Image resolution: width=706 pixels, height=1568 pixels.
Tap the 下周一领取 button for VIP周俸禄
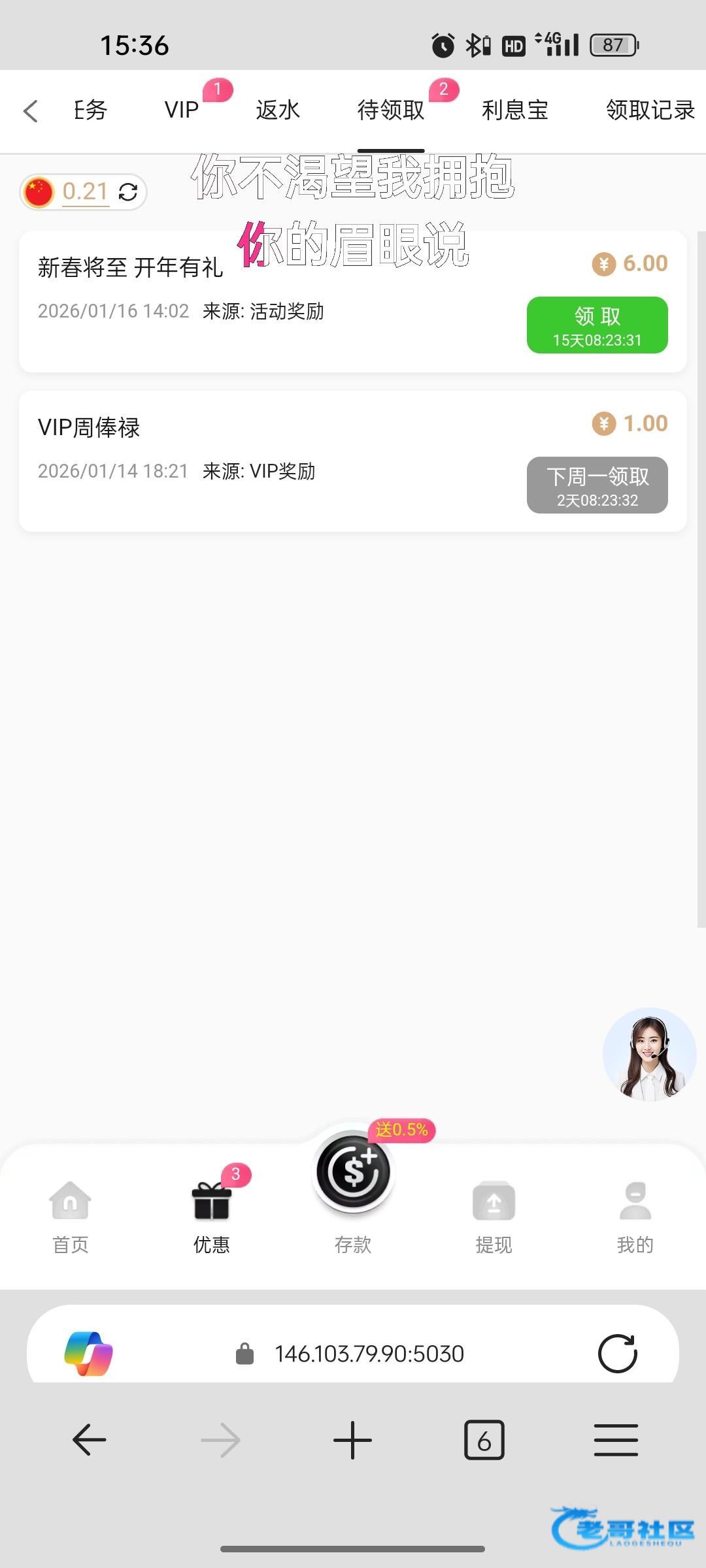tap(597, 485)
